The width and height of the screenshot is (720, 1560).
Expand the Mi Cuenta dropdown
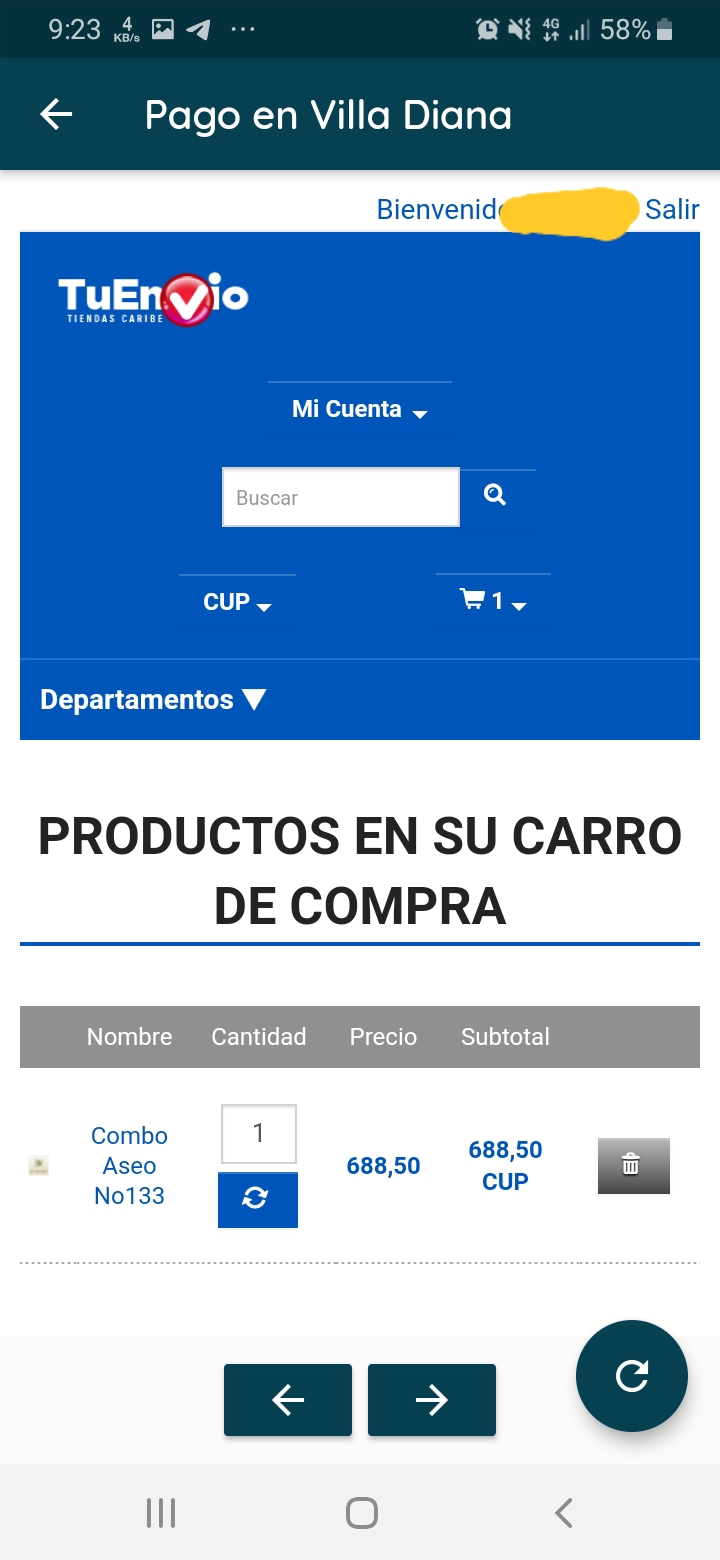359,409
